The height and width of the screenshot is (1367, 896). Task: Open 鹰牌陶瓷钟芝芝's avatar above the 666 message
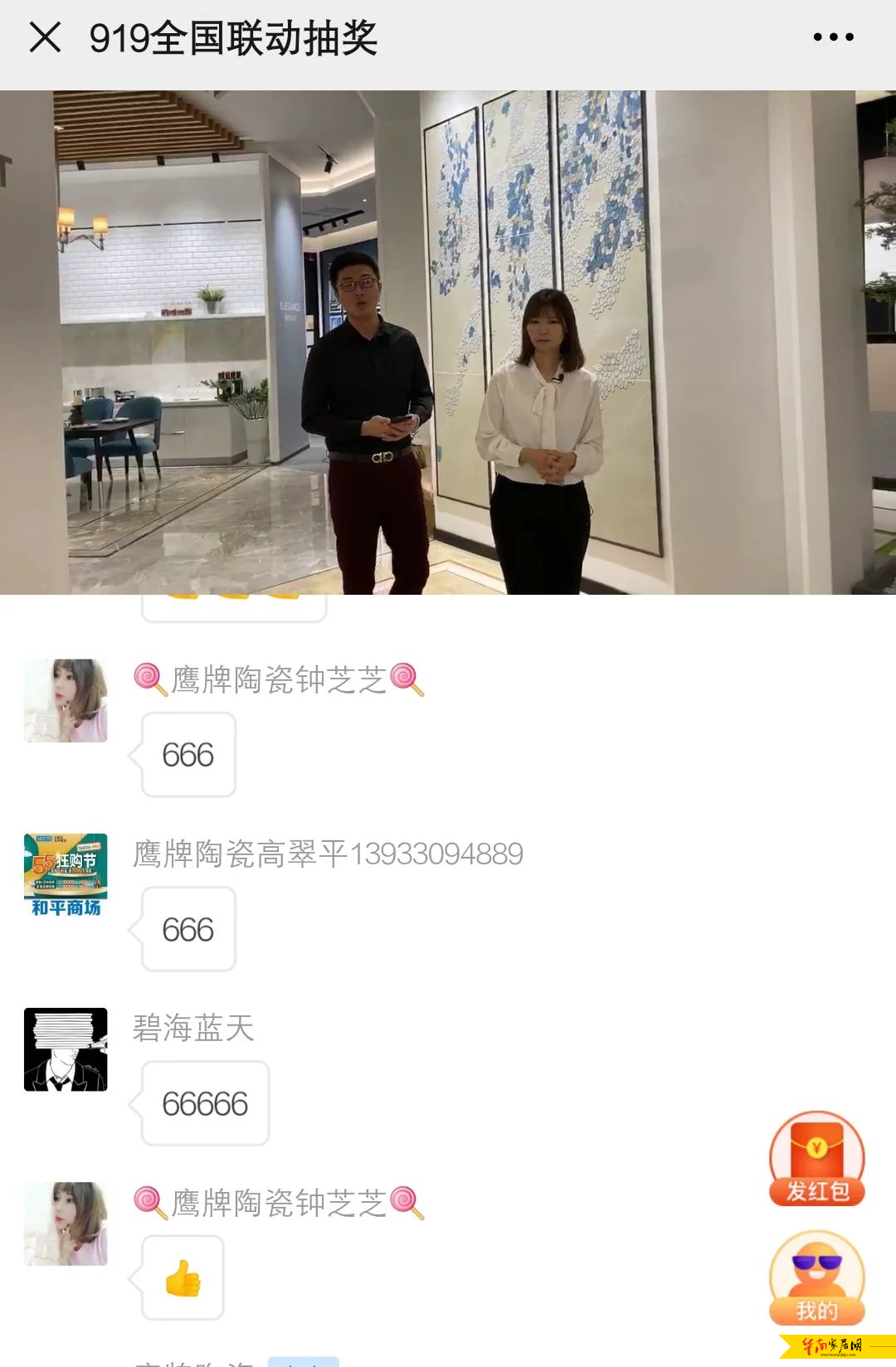tap(66, 701)
